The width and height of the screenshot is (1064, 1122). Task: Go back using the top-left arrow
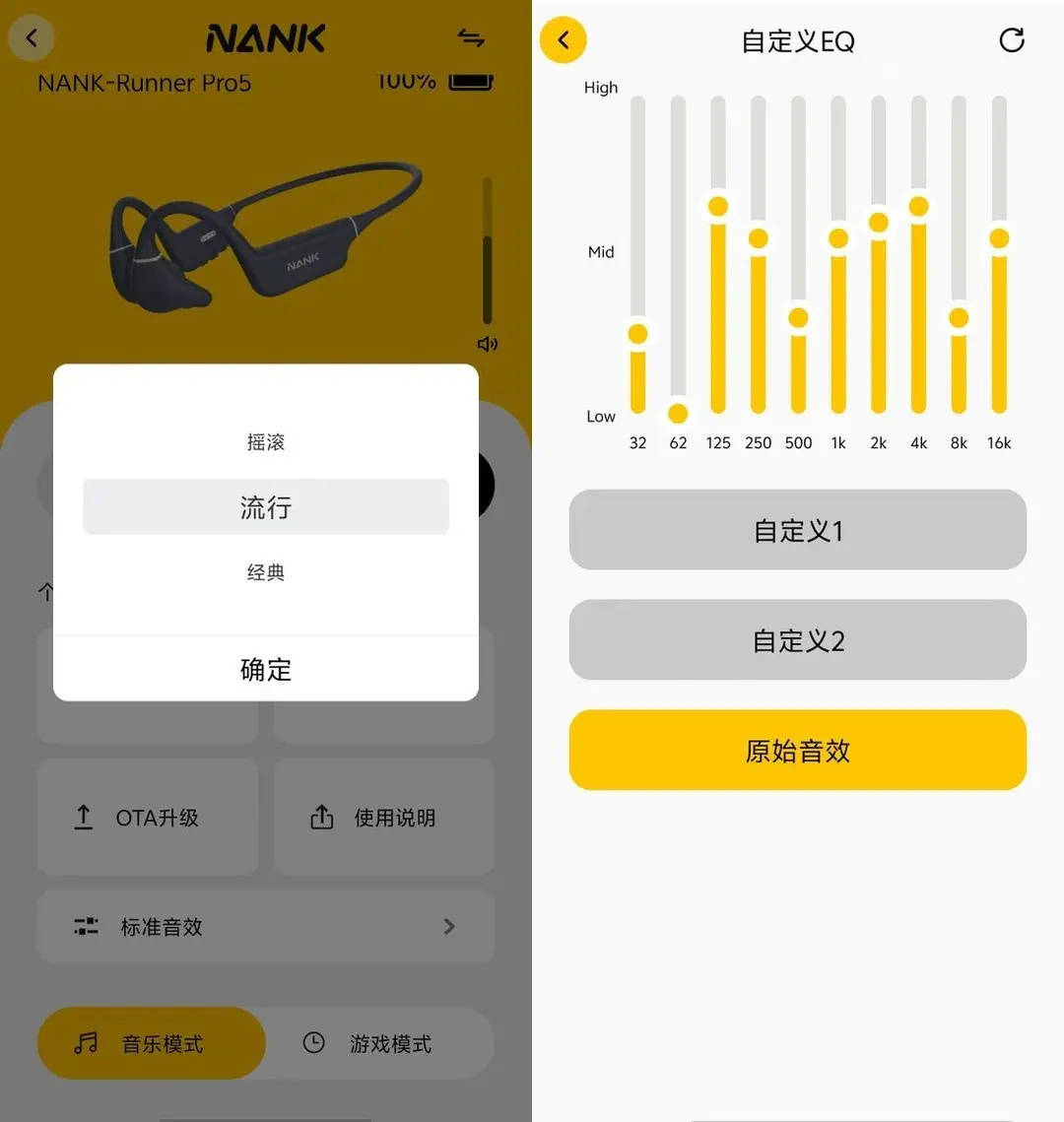(32, 37)
